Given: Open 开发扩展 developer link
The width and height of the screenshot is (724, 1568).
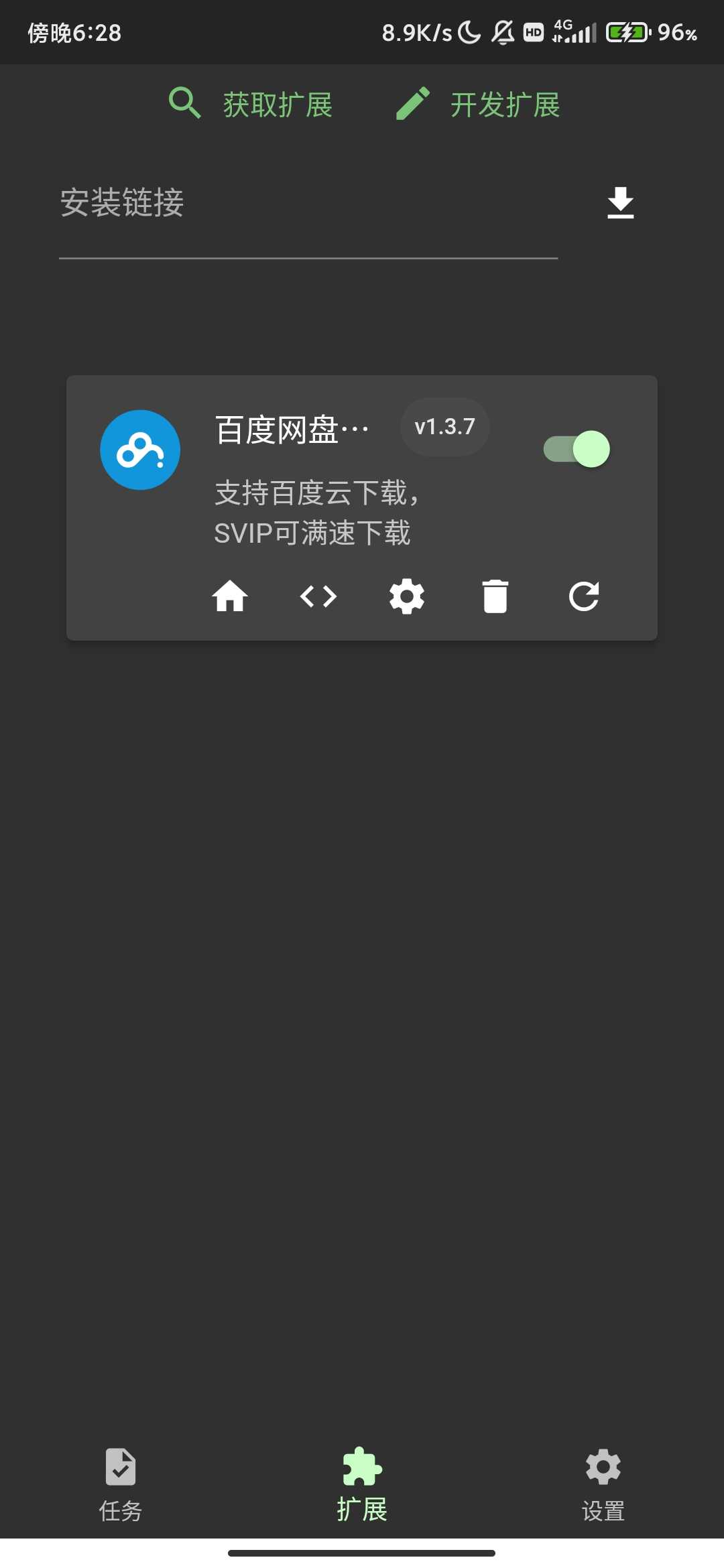Looking at the screenshot, I should pos(478,105).
